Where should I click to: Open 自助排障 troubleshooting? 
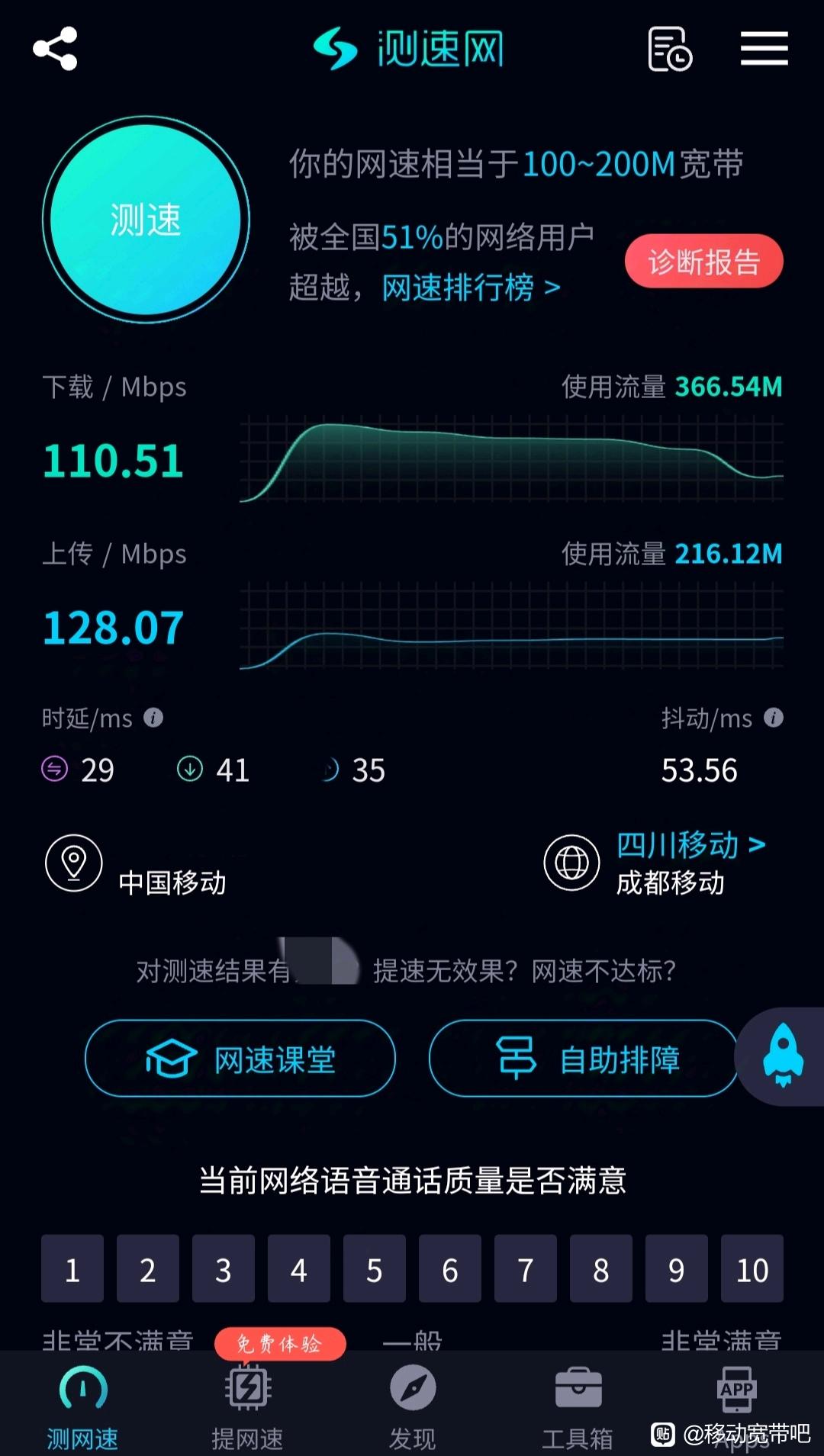coord(584,1059)
